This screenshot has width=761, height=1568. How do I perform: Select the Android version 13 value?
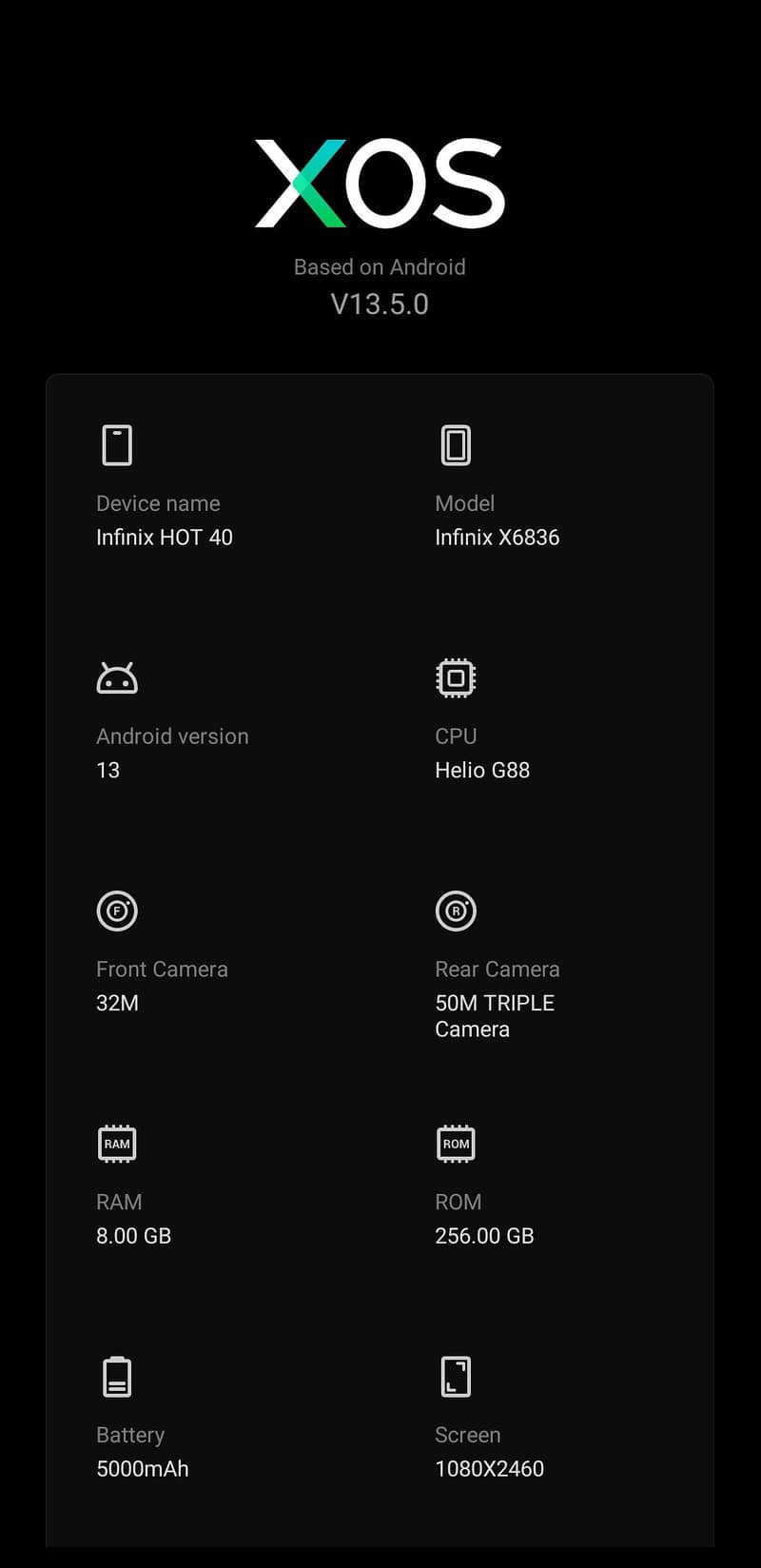point(108,770)
